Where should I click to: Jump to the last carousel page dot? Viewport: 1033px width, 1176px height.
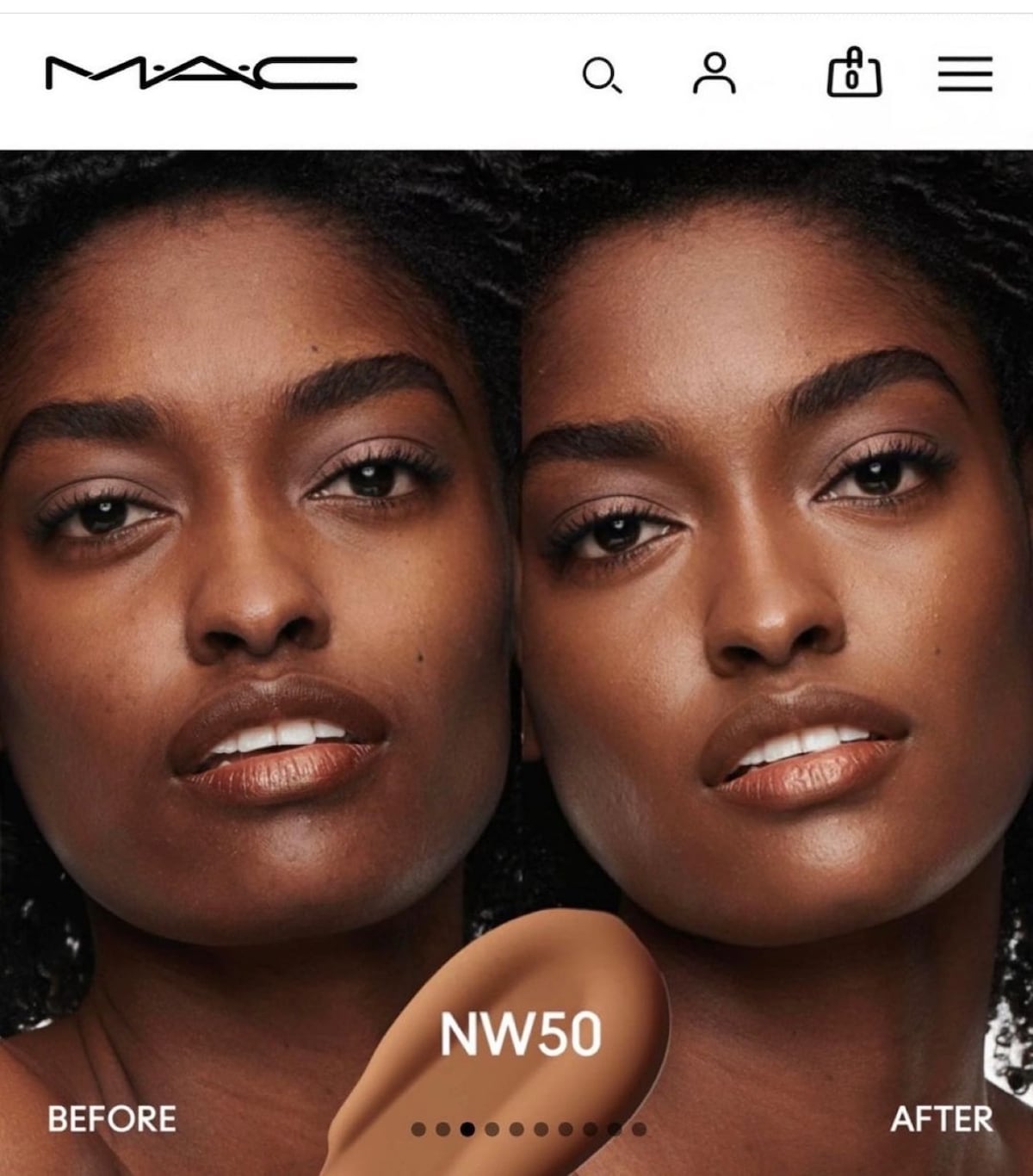click(639, 1129)
